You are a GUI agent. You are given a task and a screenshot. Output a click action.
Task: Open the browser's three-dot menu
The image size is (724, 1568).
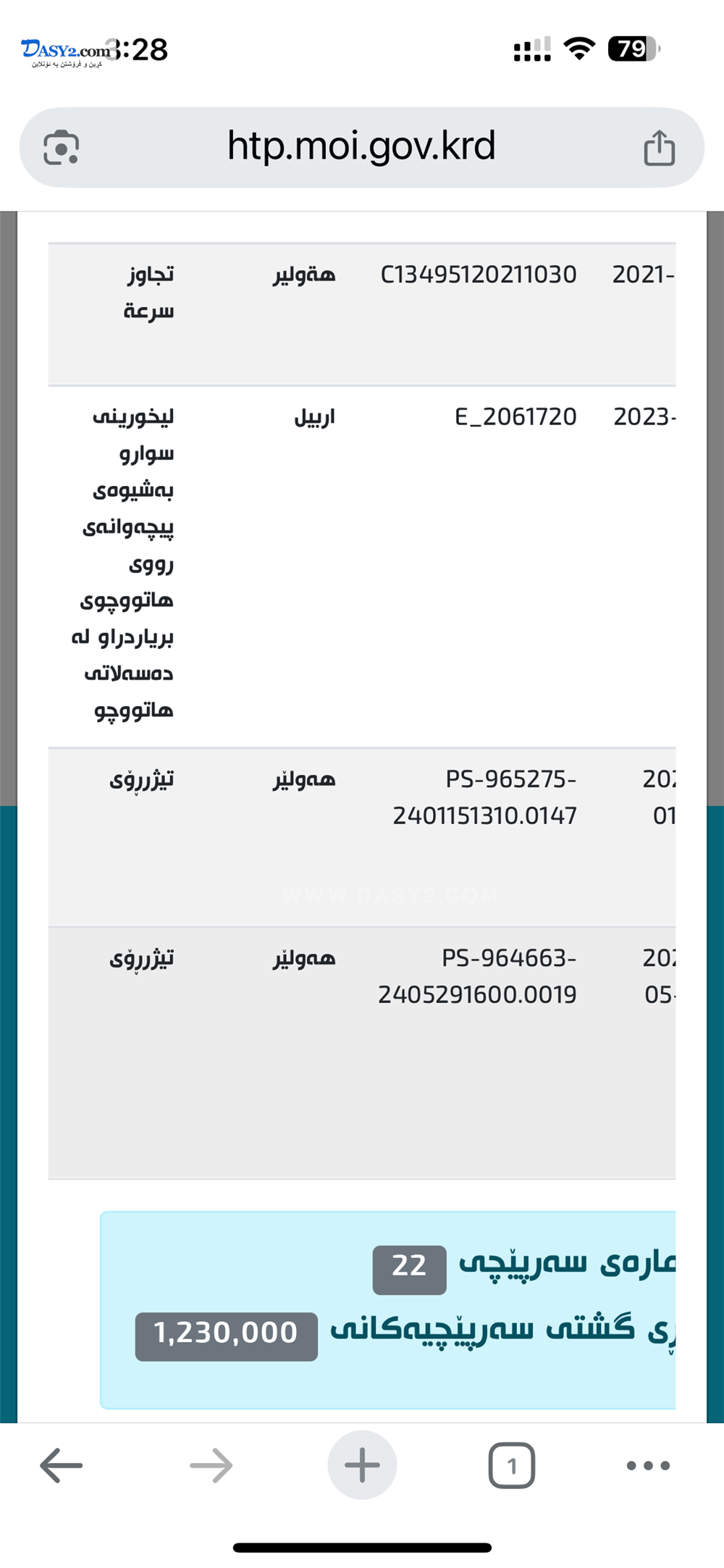click(648, 1465)
